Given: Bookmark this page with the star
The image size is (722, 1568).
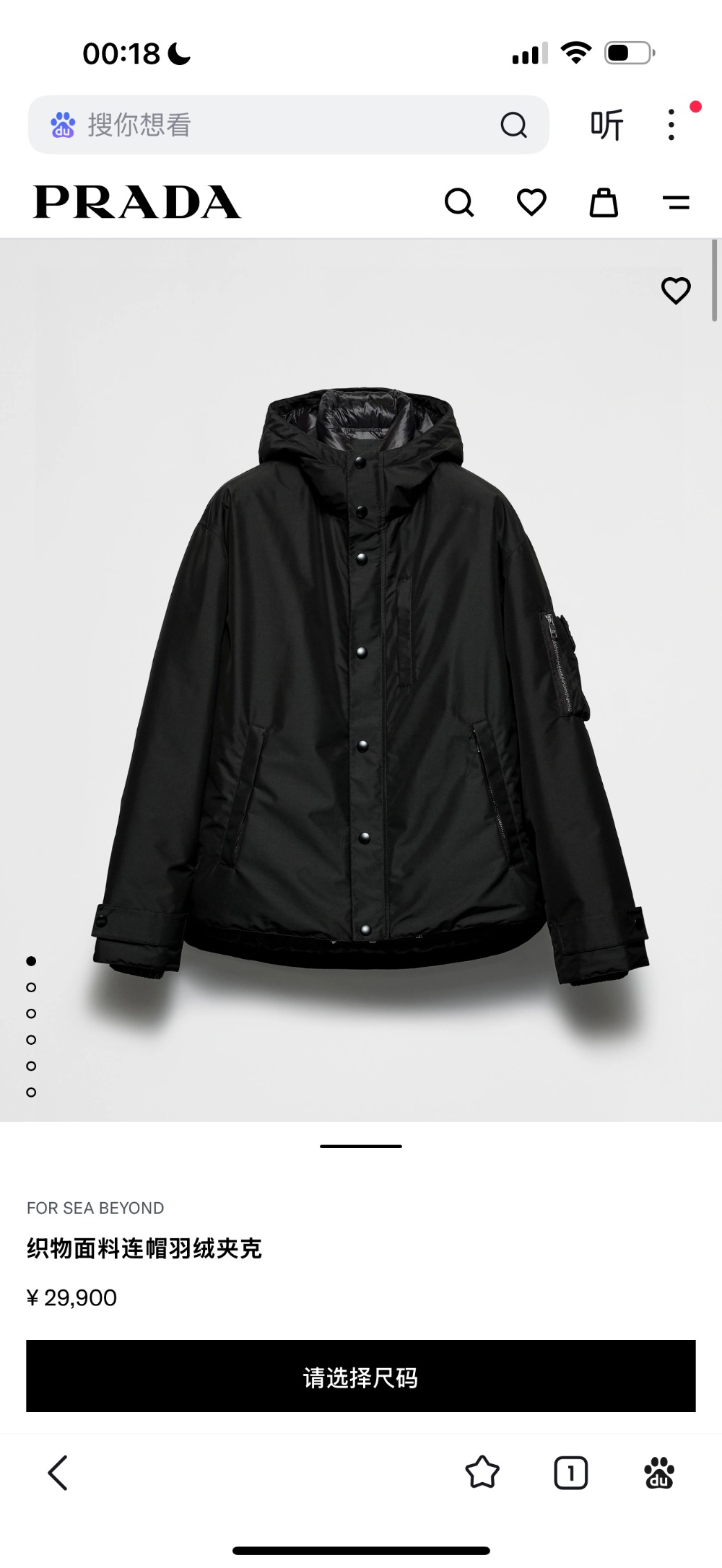Looking at the screenshot, I should pyautogui.click(x=482, y=1473).
